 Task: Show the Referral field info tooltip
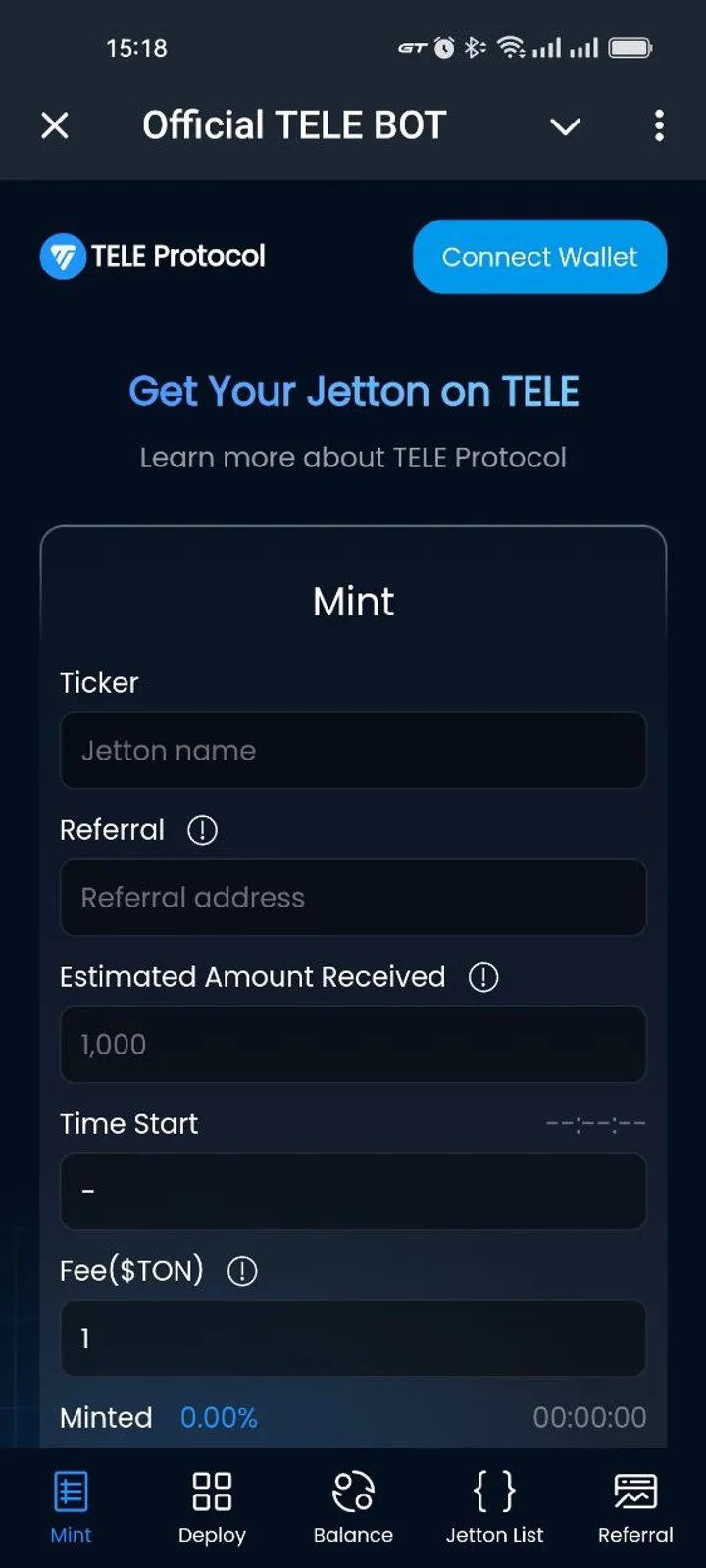pos(202,829)
